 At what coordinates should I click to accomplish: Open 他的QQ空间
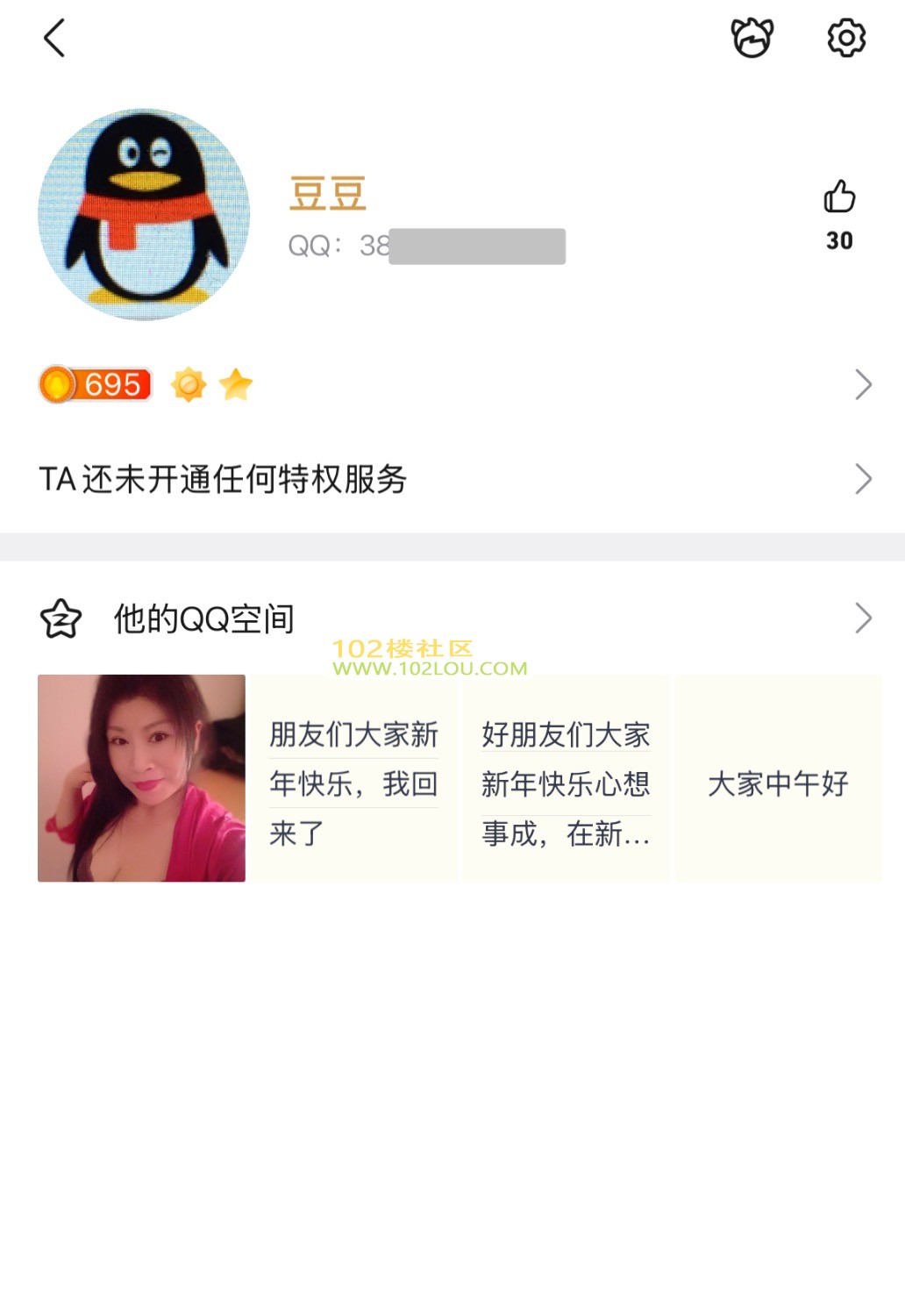(452, 619)
